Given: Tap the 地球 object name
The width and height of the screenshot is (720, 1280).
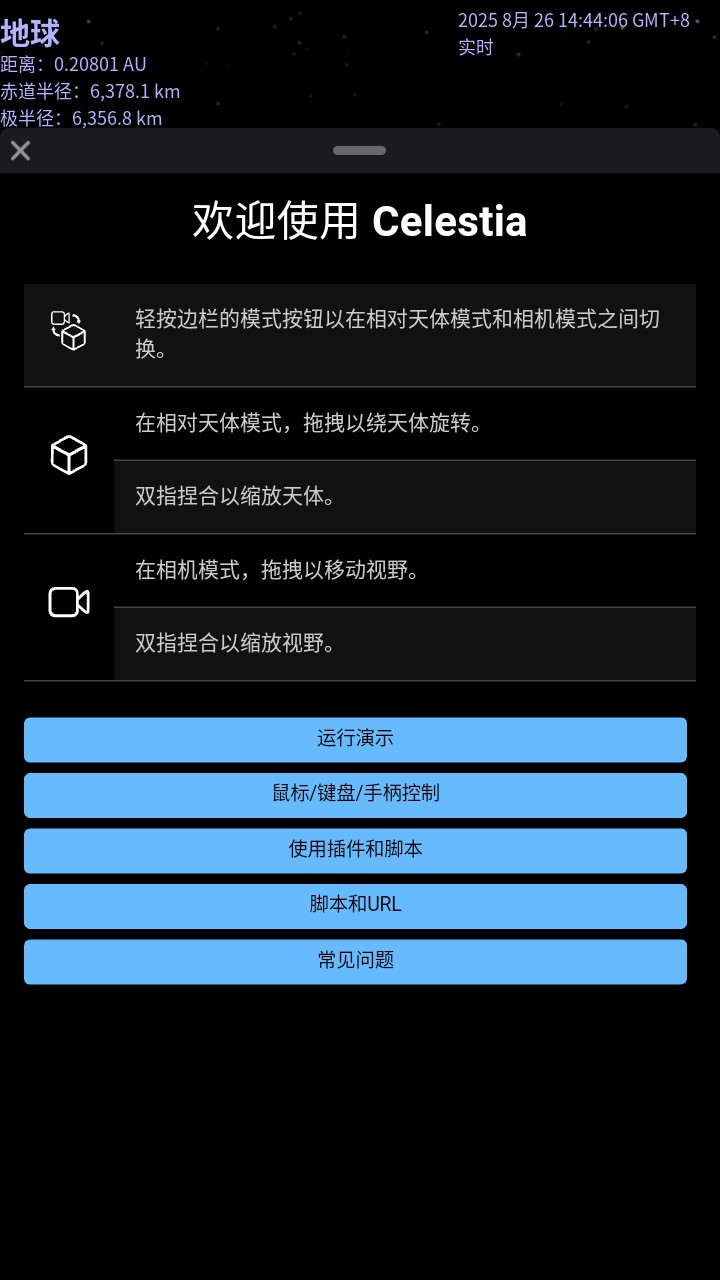Looking at the screenshot, I should pyautogui.click(x=31, y=34).
